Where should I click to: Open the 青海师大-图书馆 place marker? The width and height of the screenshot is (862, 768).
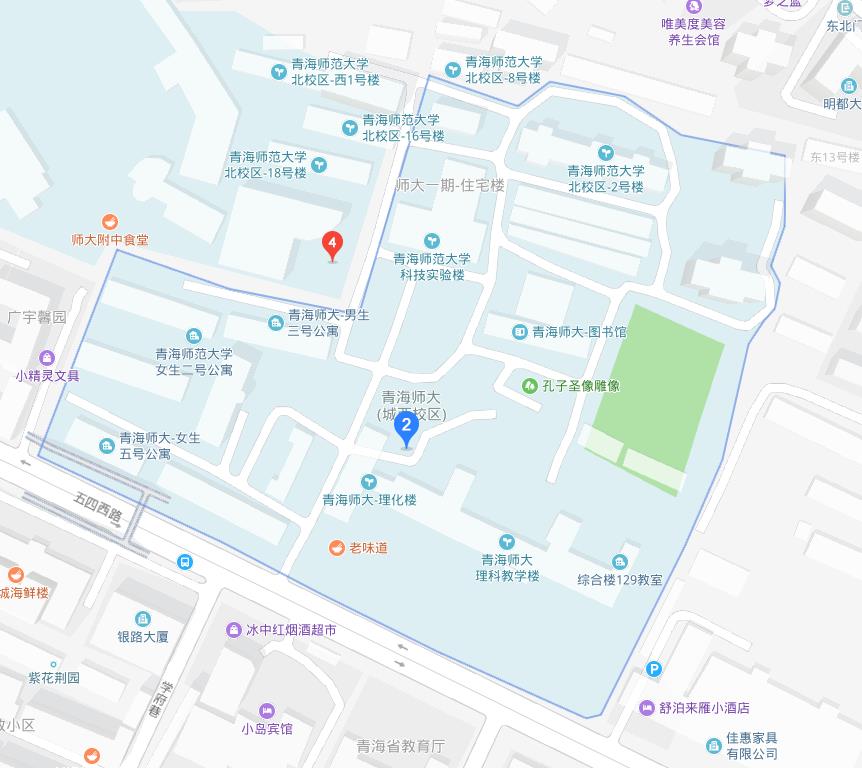[520, 332]
